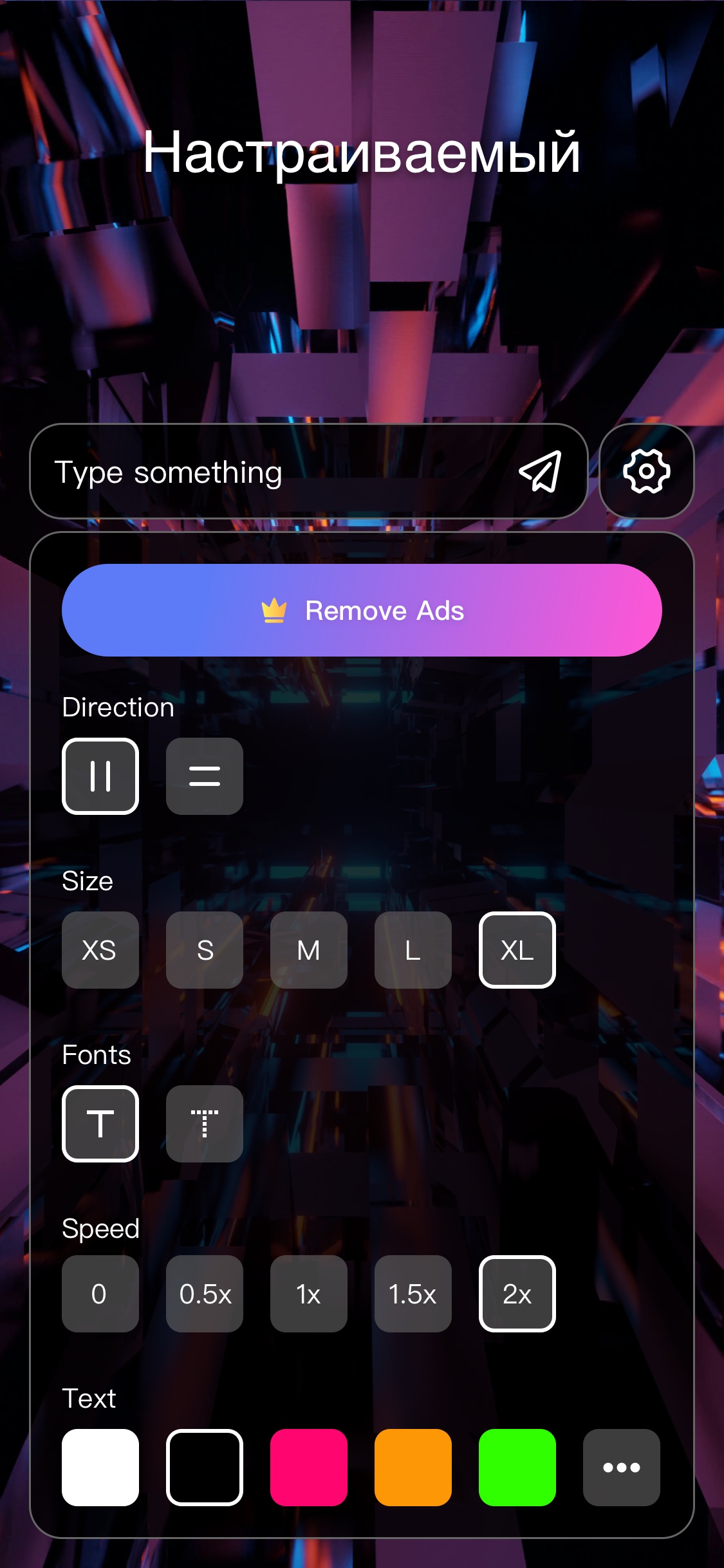Select the horizontal lines direction option
724x1568 pixels.
tap(205, 776)
